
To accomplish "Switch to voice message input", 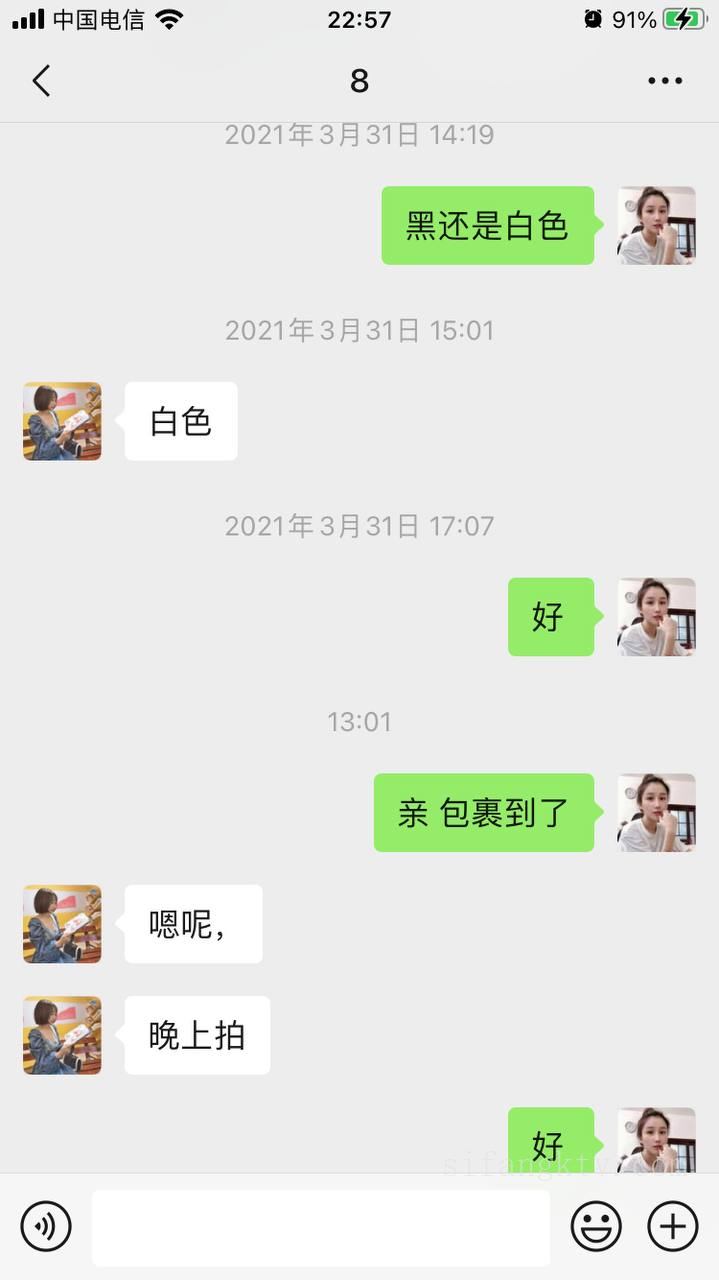I will pos(46,1226).
